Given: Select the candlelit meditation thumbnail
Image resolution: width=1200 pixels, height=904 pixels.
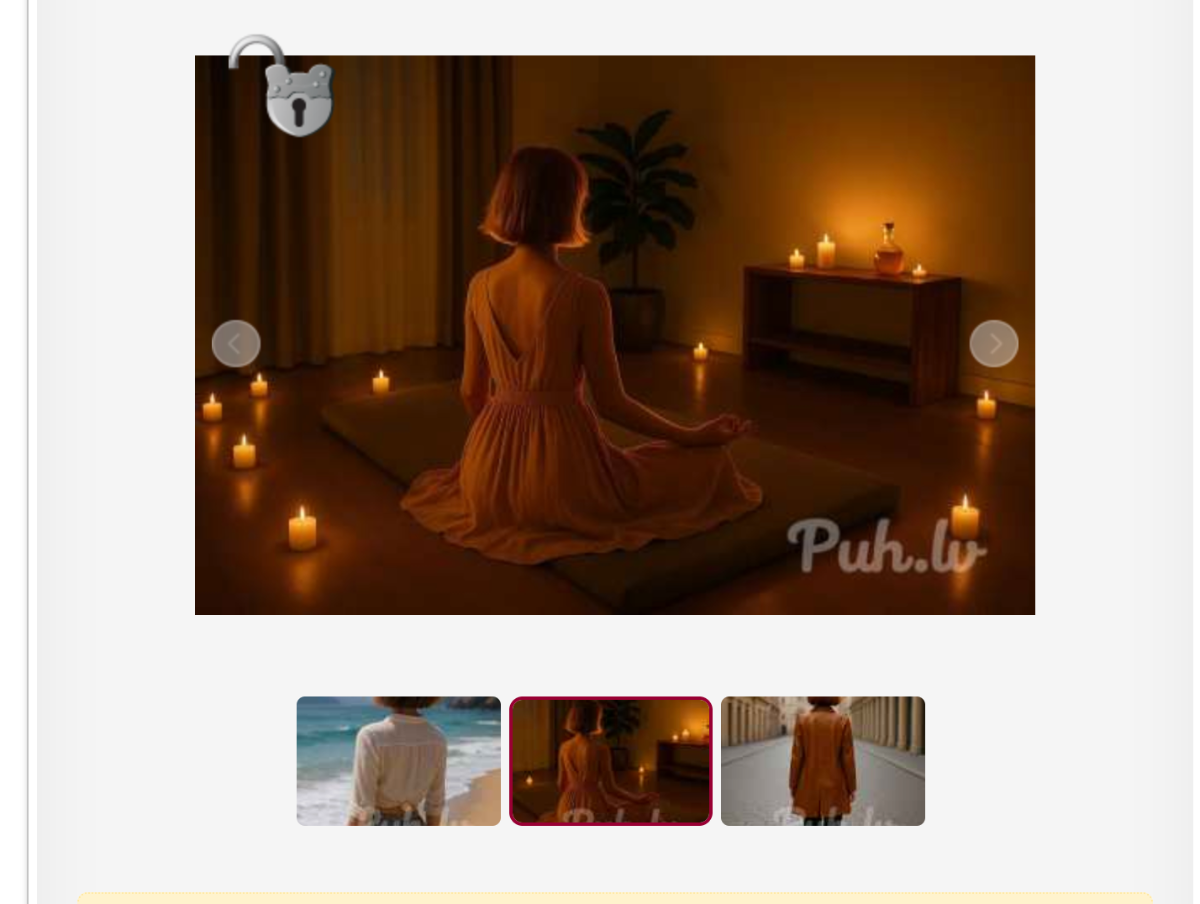Looking at the screenshot, I should (610, 761).
